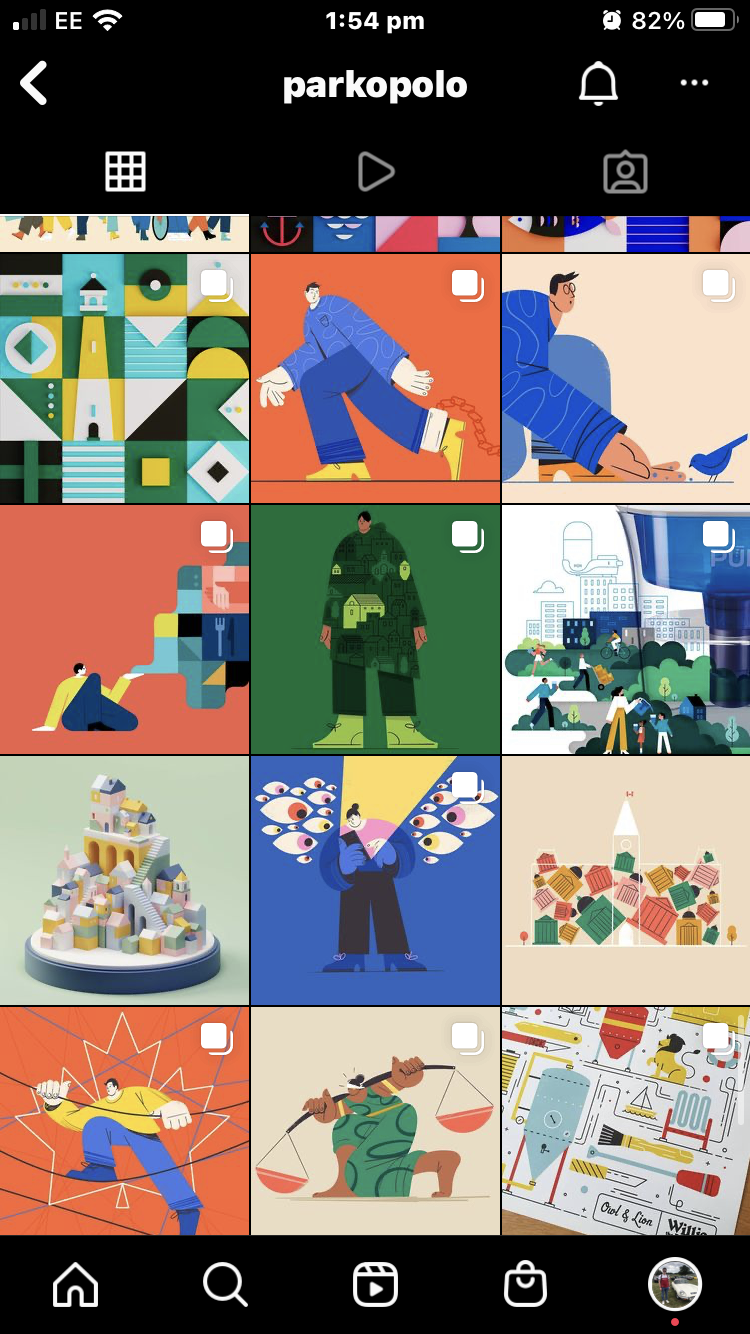This screenshot has height=1334, width=750.
Task: Open the three-dot overflow menu
Action: pyautogui.click(x=694, y=83)
